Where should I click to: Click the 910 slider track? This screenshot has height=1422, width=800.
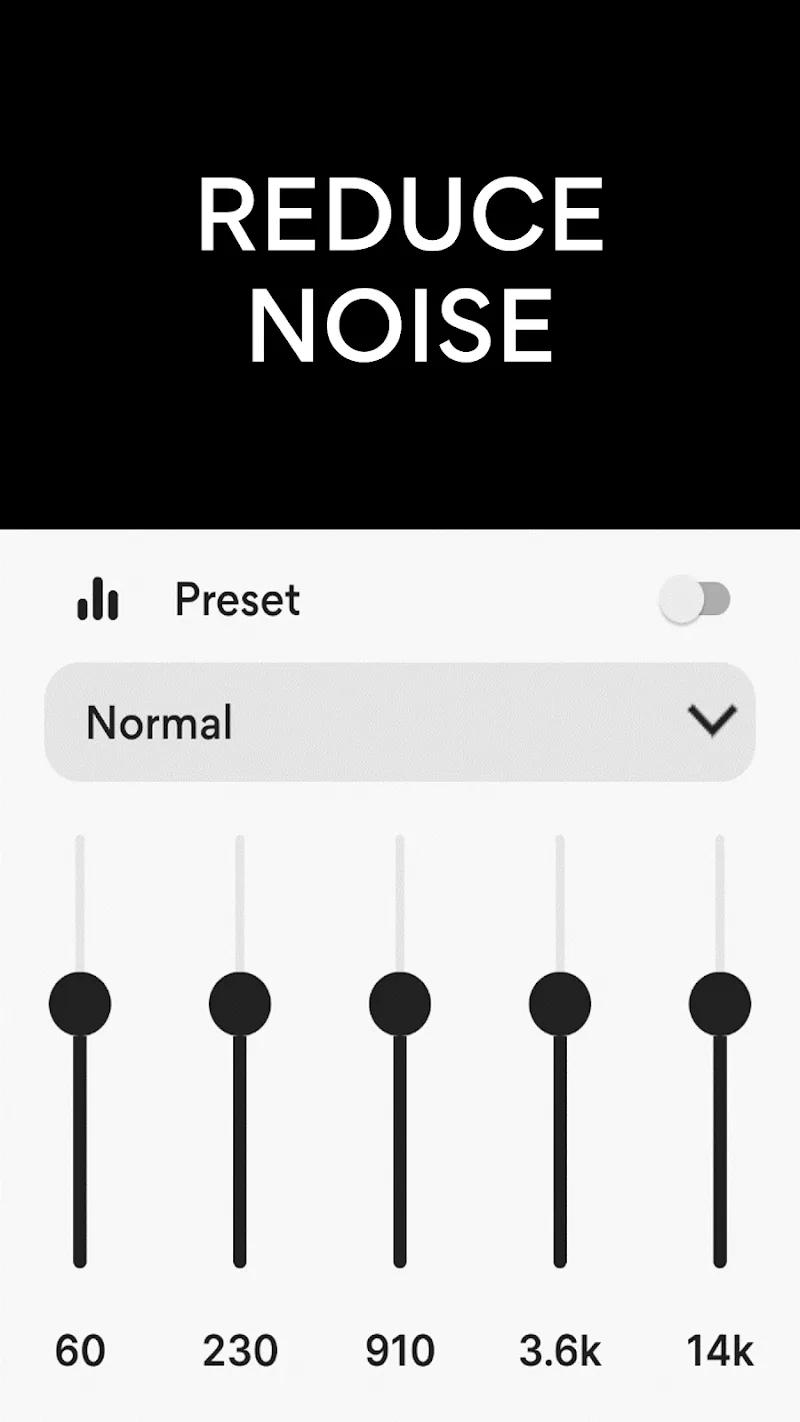(x=400, y=1150)
